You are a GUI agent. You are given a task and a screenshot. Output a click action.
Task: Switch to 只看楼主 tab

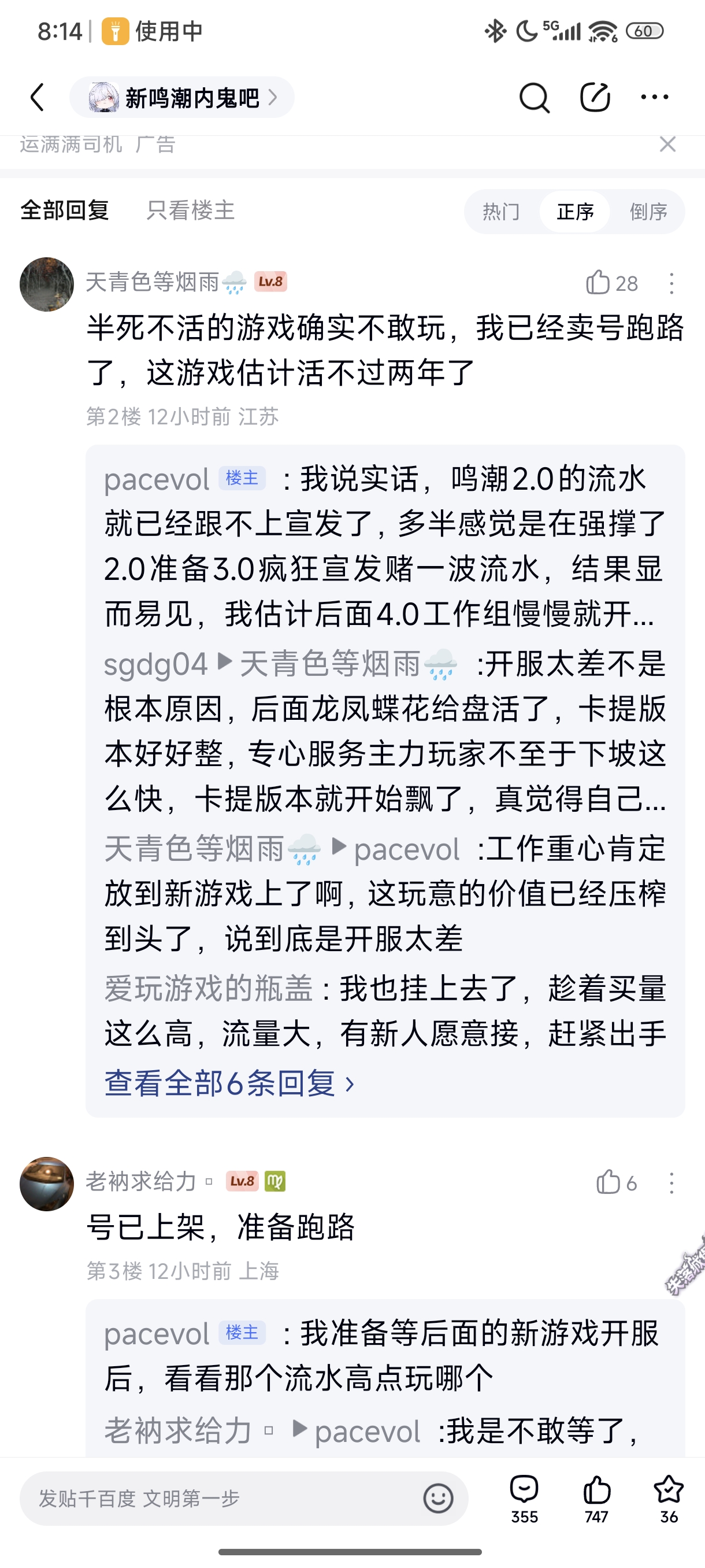(190, 210)
